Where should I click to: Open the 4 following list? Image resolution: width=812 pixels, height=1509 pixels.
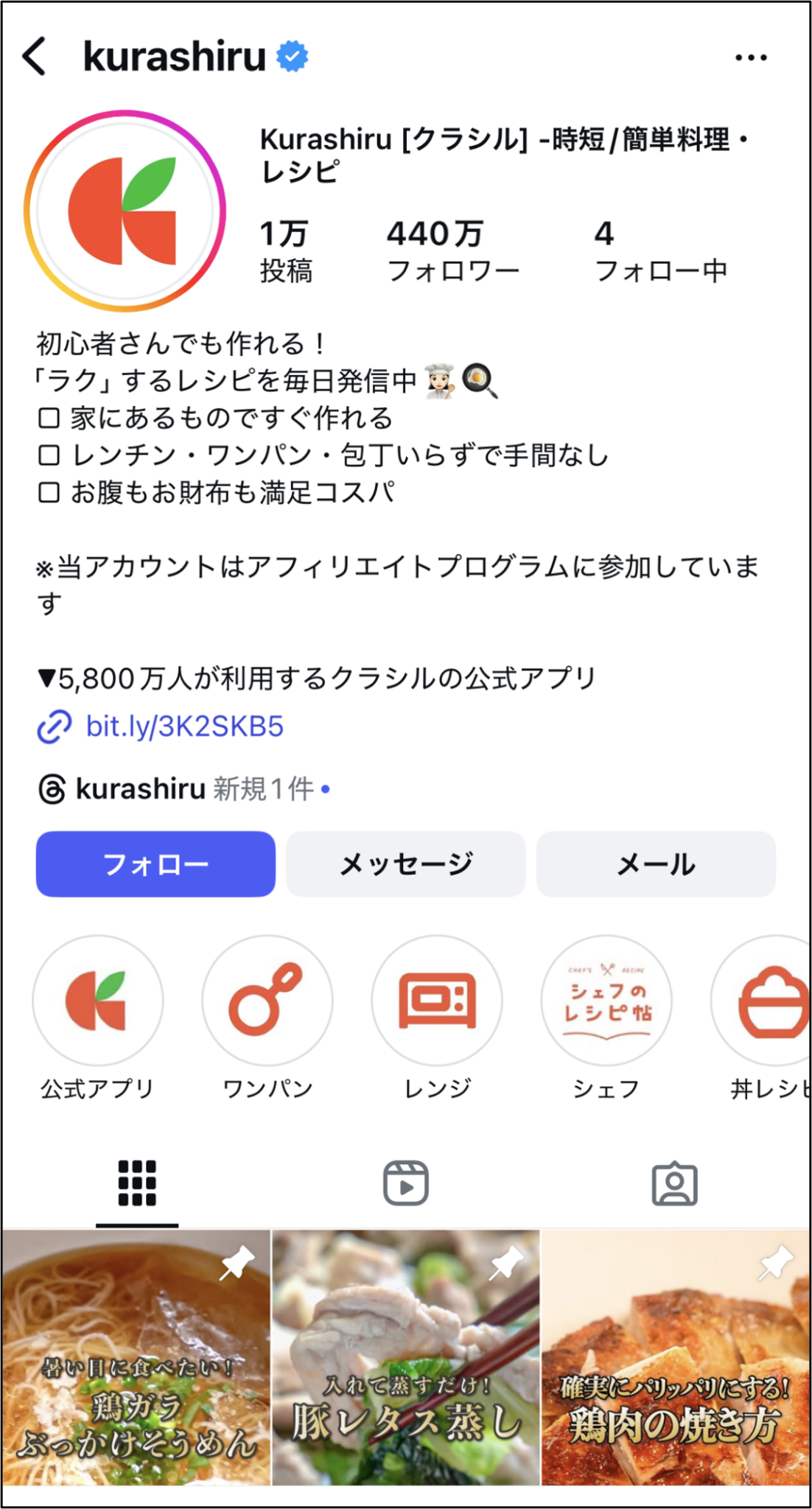click(660, 251)
